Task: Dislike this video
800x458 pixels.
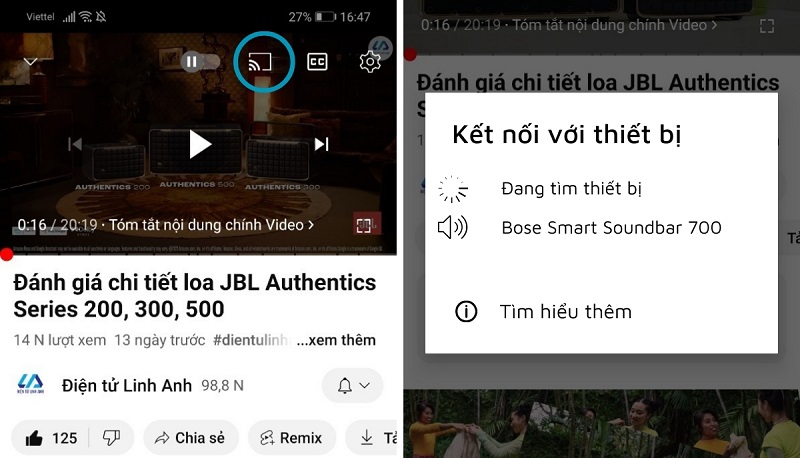Action: point(112,437)
